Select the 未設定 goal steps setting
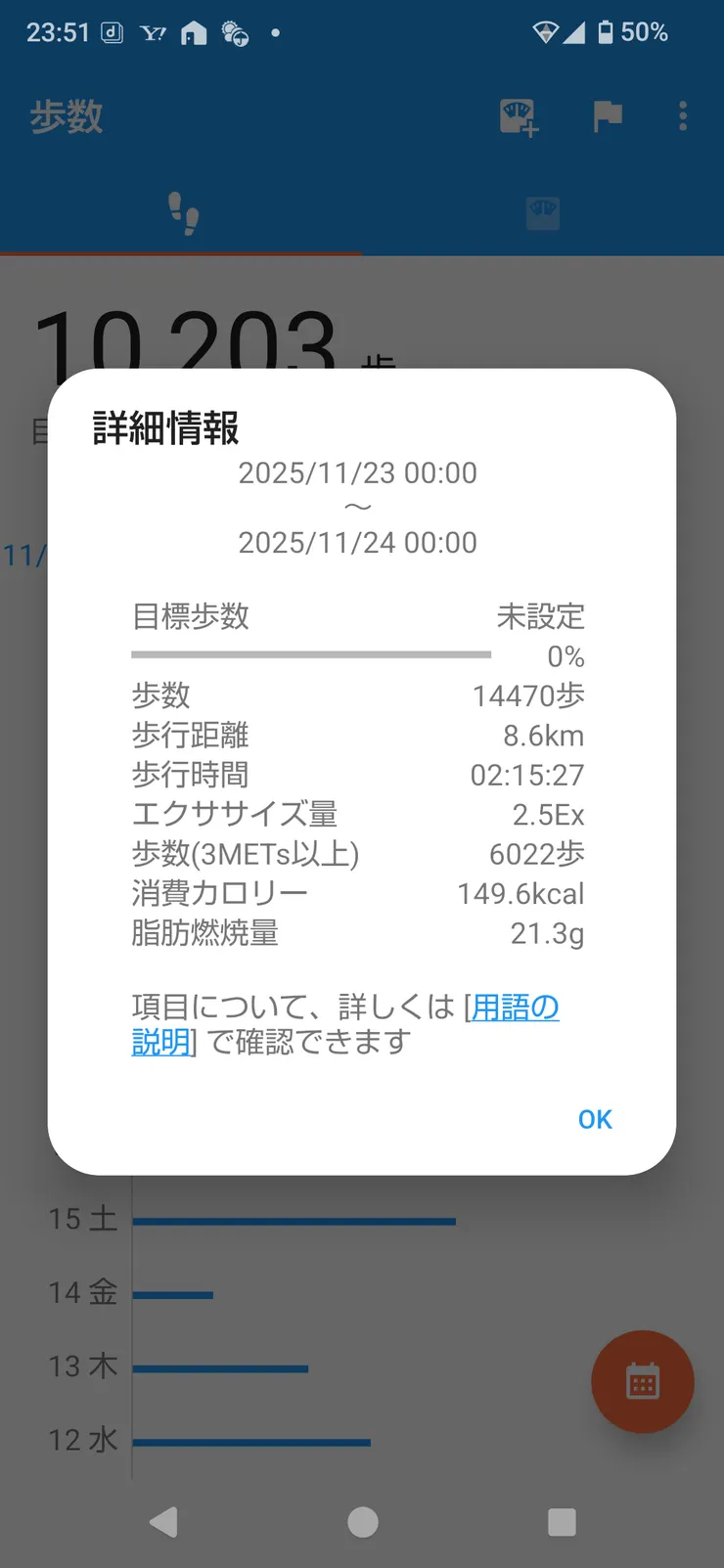 tap(541, 617)
